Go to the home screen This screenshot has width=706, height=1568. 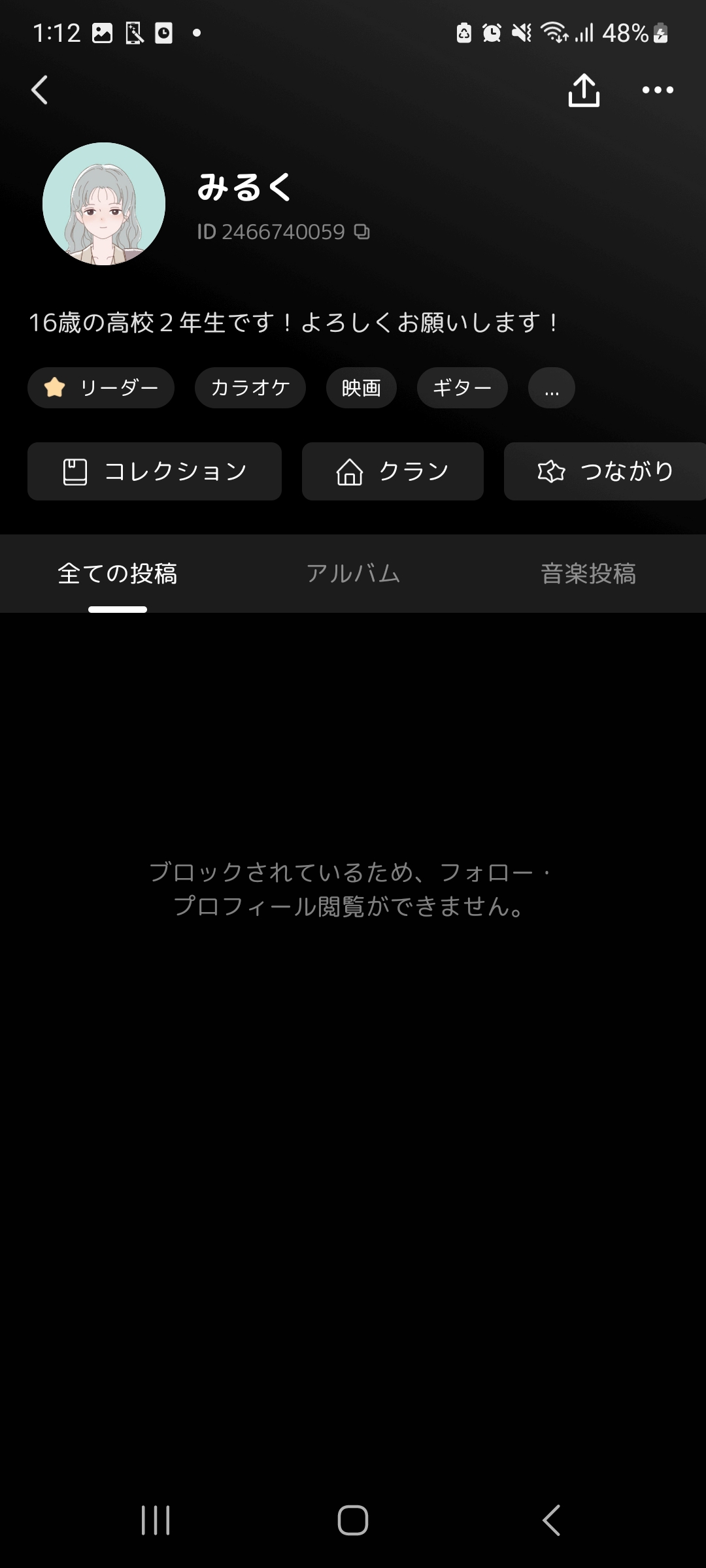click(x=353, y=1520)
